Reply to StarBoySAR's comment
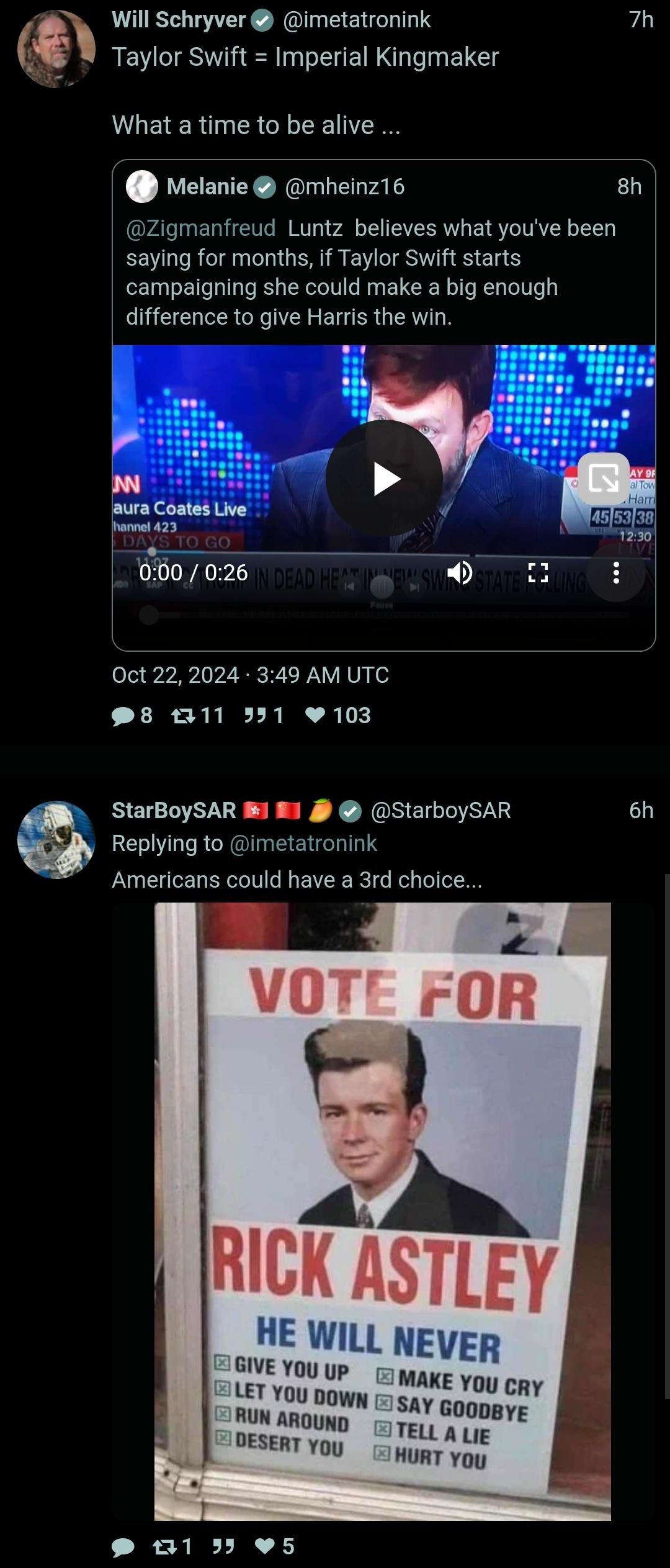 (x=123, y=1546)
